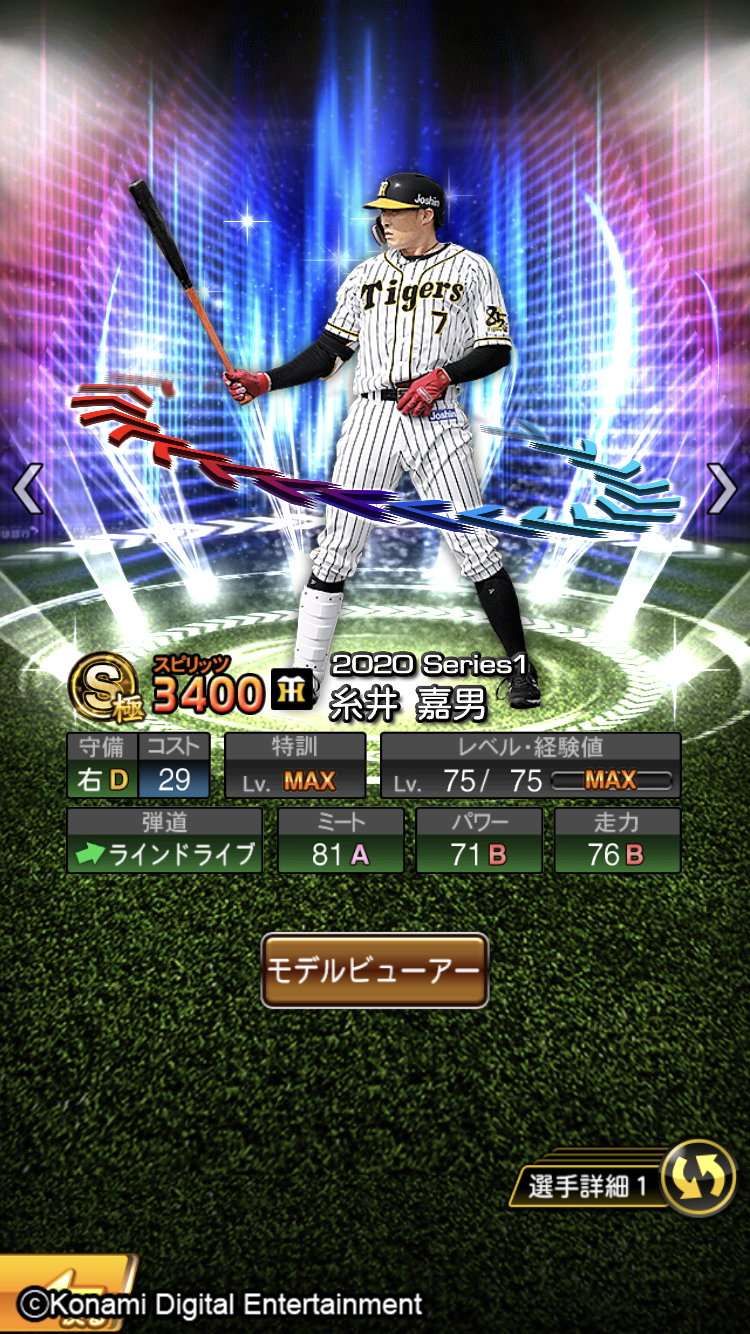Go to the next player card arrow
Image resolution: width=750 pixels, height=1334 pixels.
pyautogui.click(x=722, y=490)
